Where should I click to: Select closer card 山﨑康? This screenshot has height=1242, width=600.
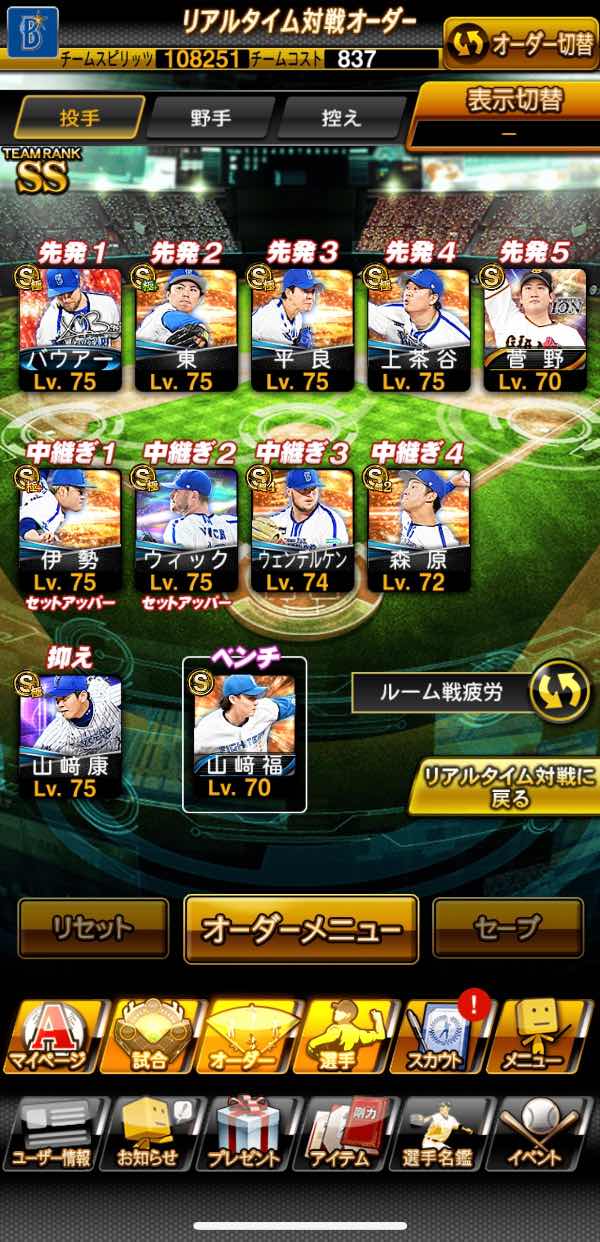pos(70,735)
